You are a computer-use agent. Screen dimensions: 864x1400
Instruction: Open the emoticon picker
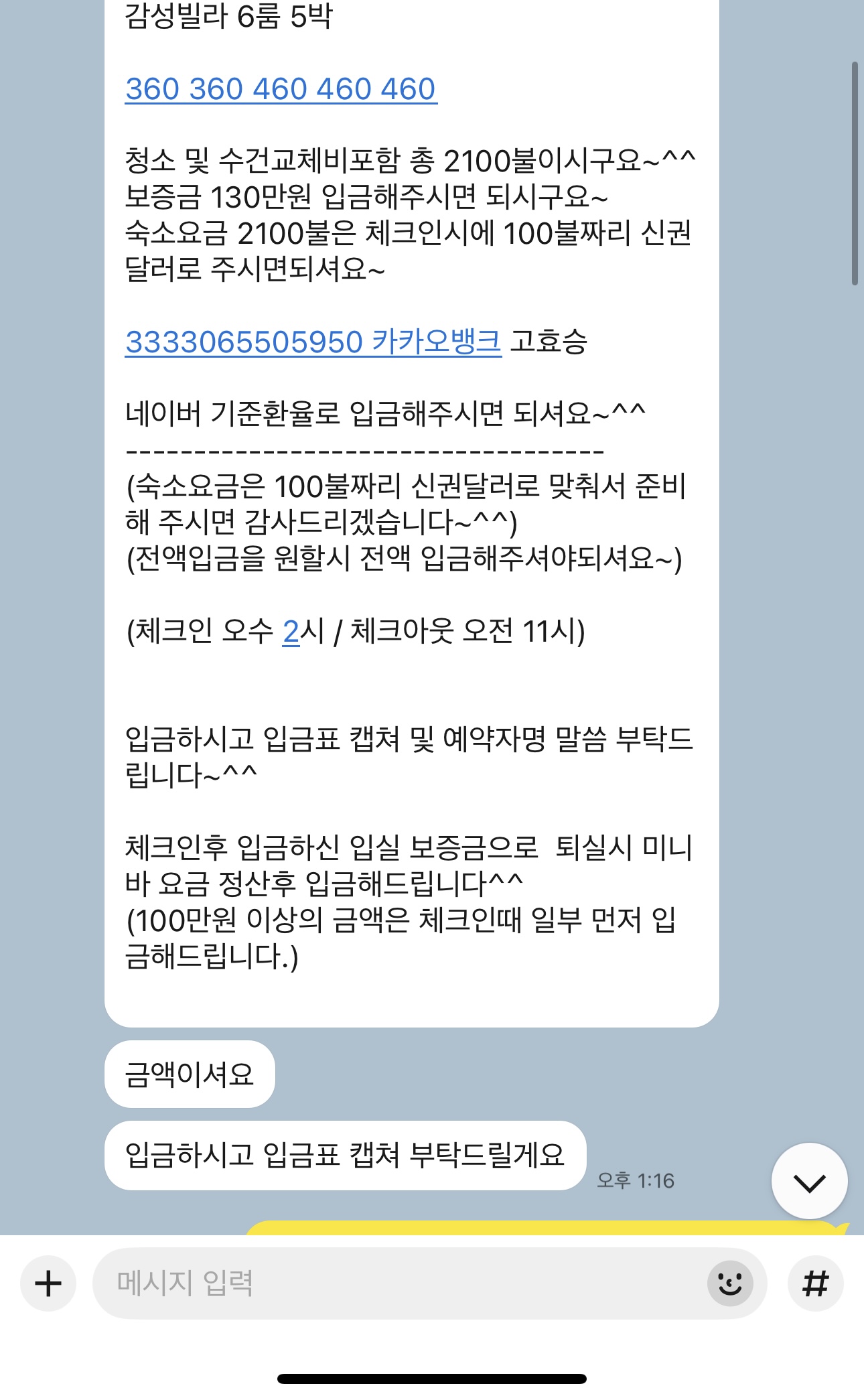730,1283
